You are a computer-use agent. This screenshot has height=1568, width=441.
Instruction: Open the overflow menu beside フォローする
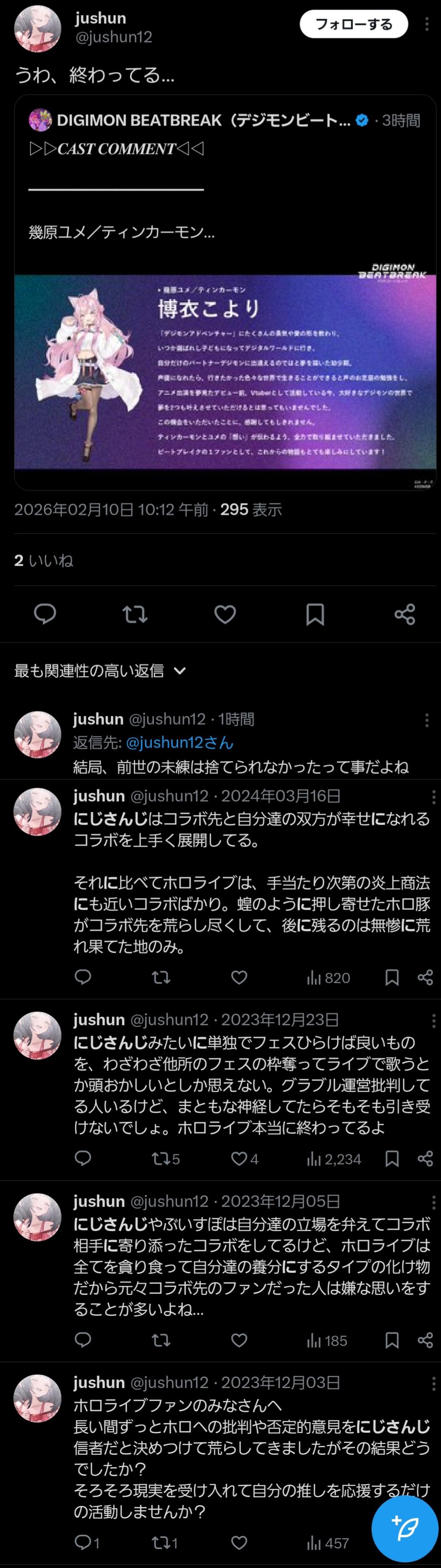point(427,24)
